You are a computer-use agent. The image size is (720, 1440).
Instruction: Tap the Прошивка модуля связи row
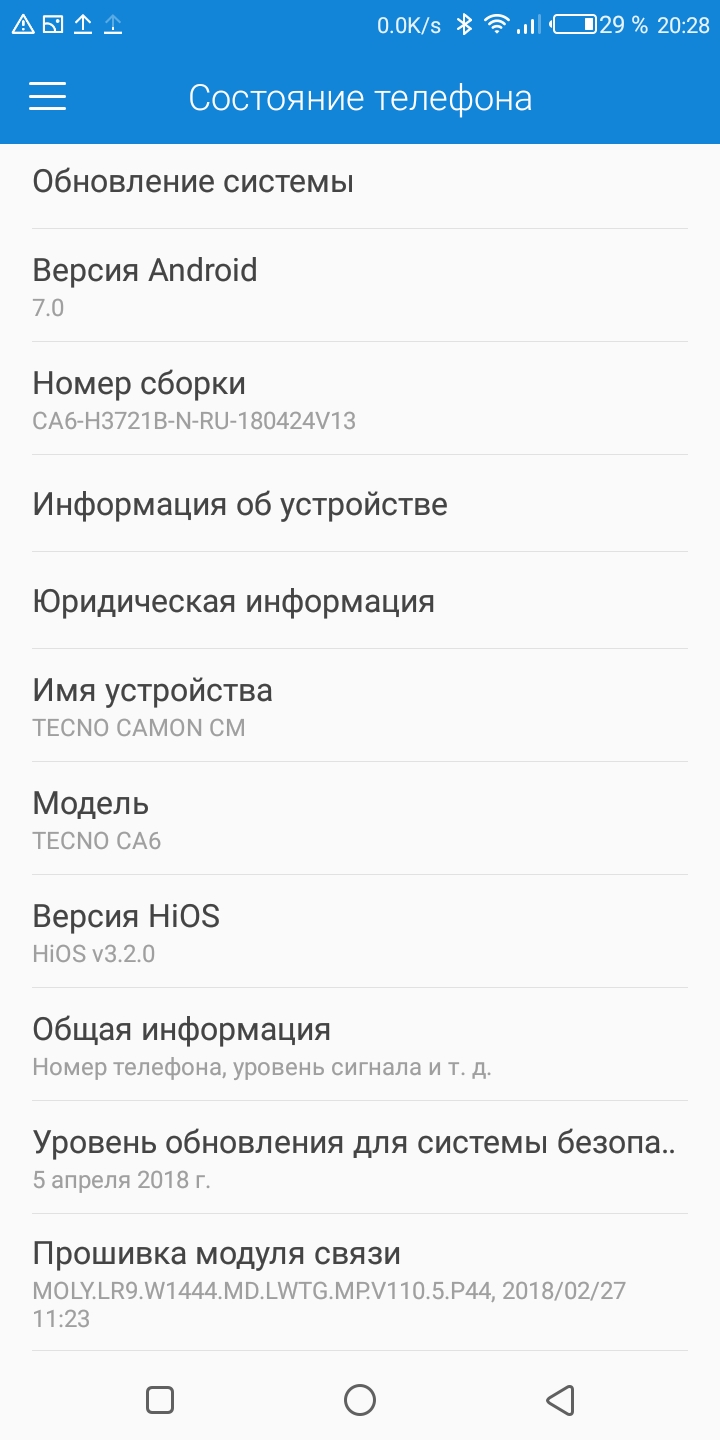coord(360,1283)
